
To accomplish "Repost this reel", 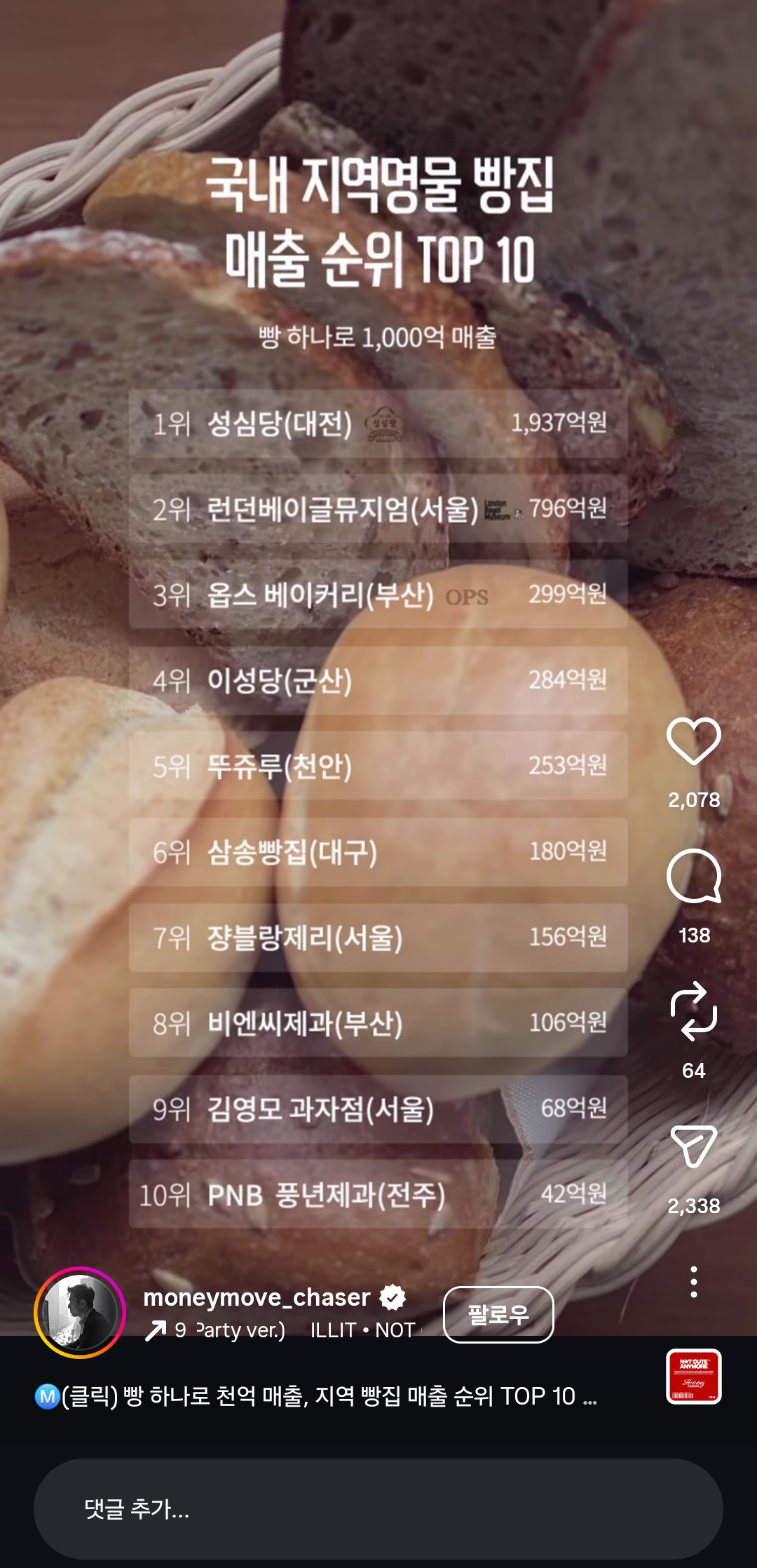I will click(x=693, y=1011).
